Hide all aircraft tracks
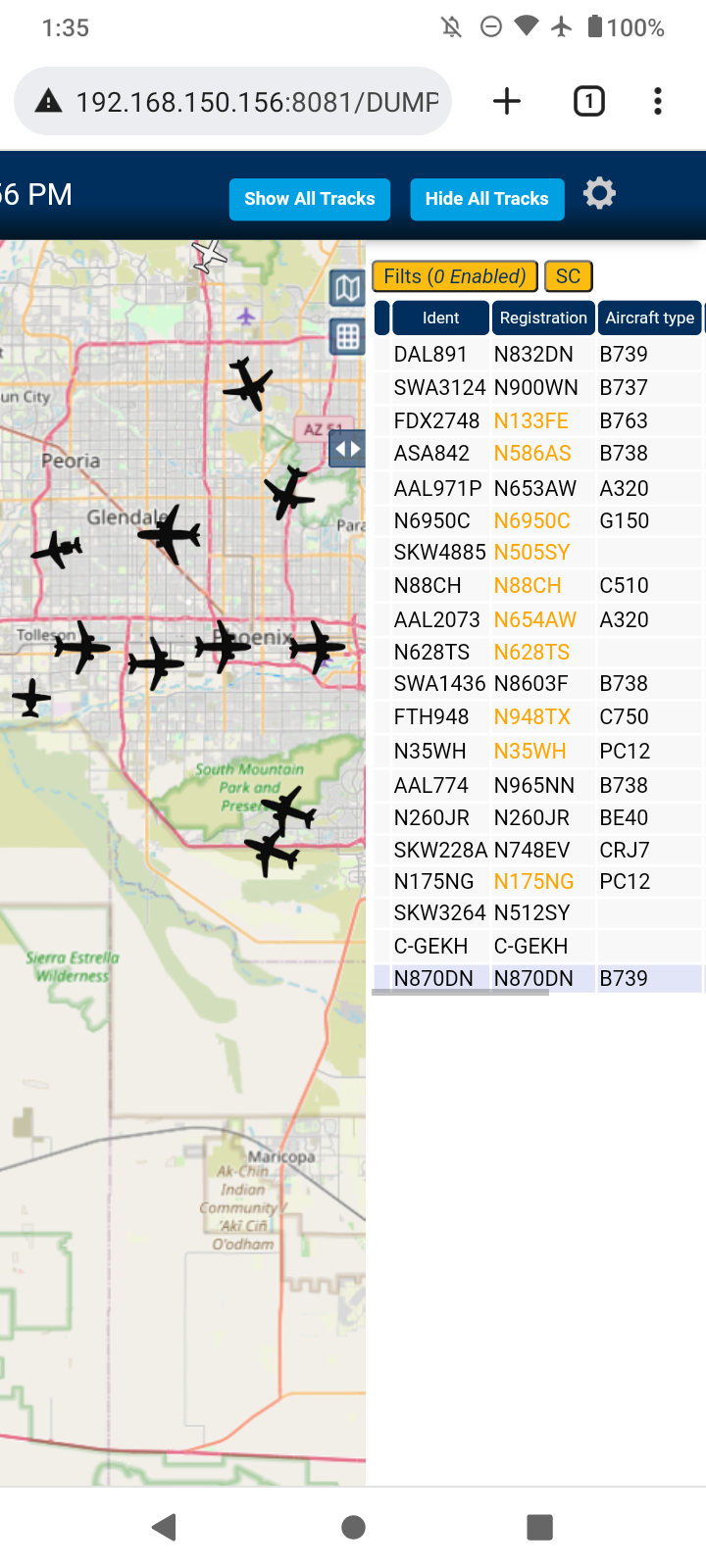The width and height of the screenshot is (706, 1568). (487, 199)
